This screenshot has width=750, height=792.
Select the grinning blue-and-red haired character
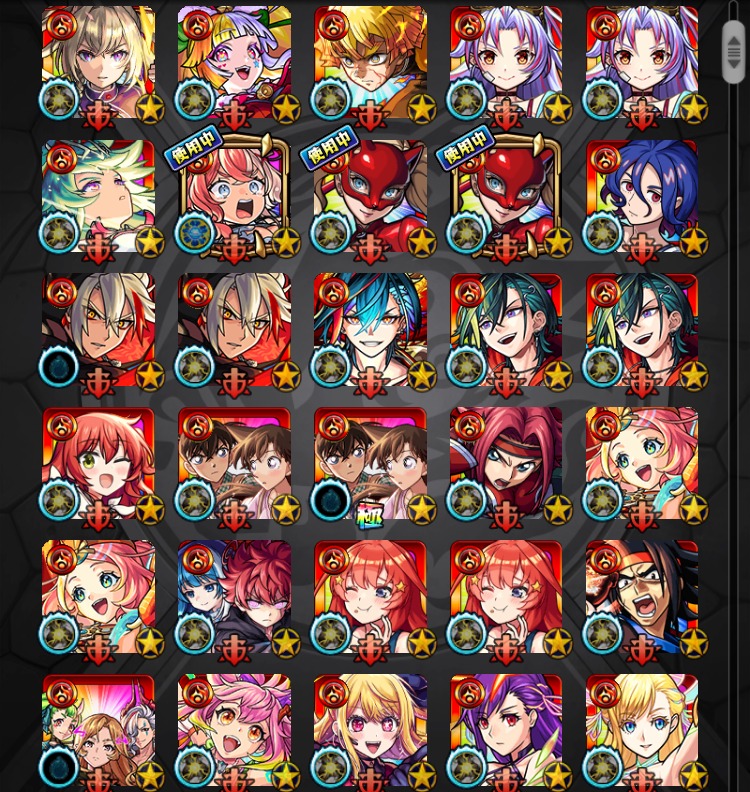(x=370, y=331)
